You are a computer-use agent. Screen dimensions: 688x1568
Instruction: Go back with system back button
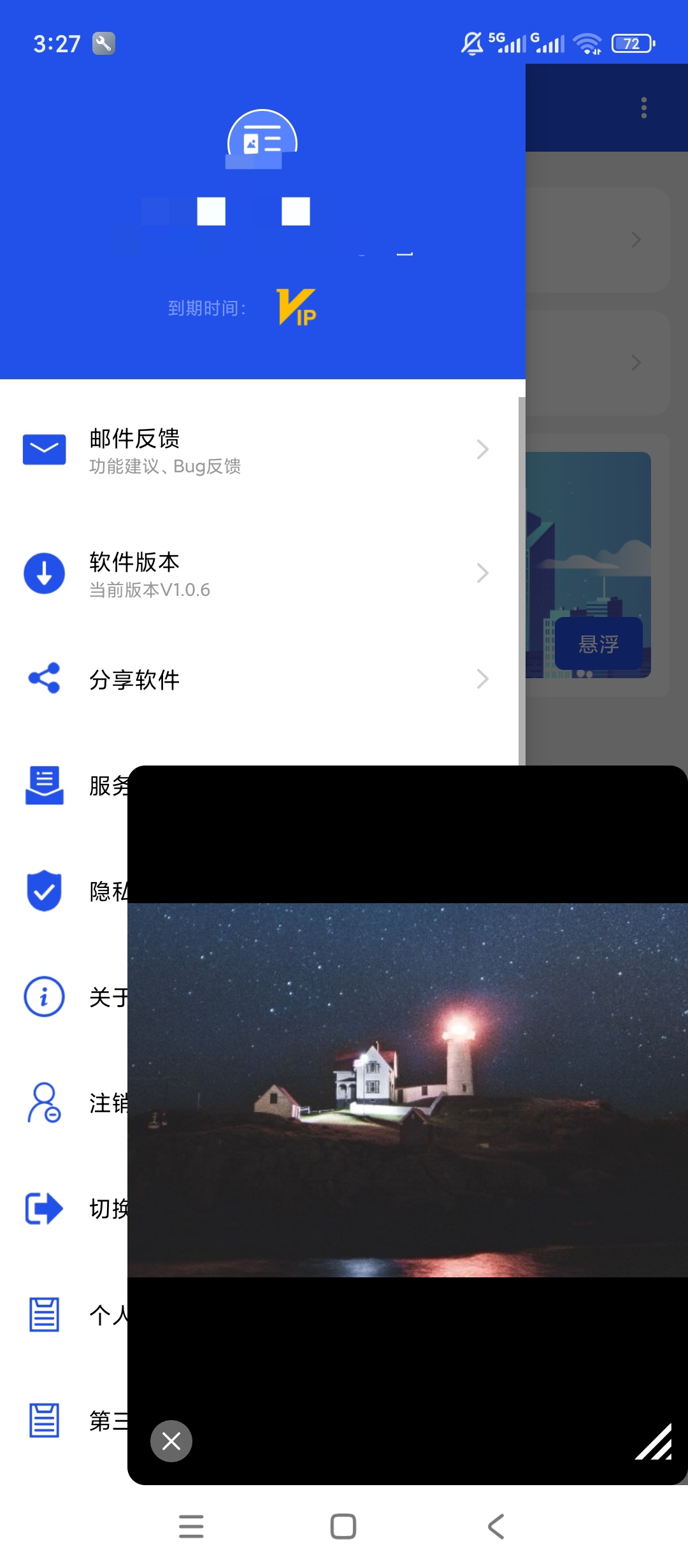point(496,1527)
